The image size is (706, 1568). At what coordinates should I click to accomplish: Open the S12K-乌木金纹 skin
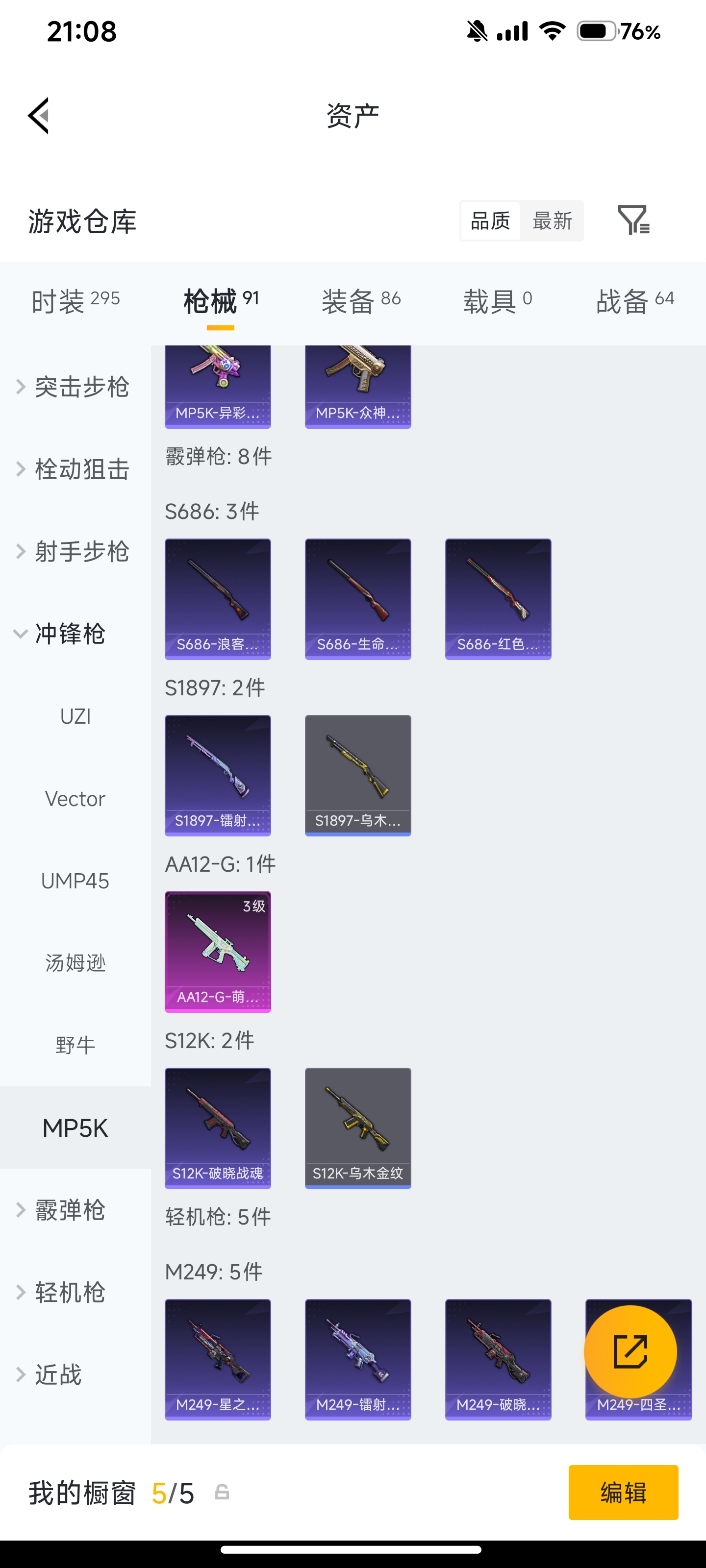pyautogui.click(x=357, y=1128)
